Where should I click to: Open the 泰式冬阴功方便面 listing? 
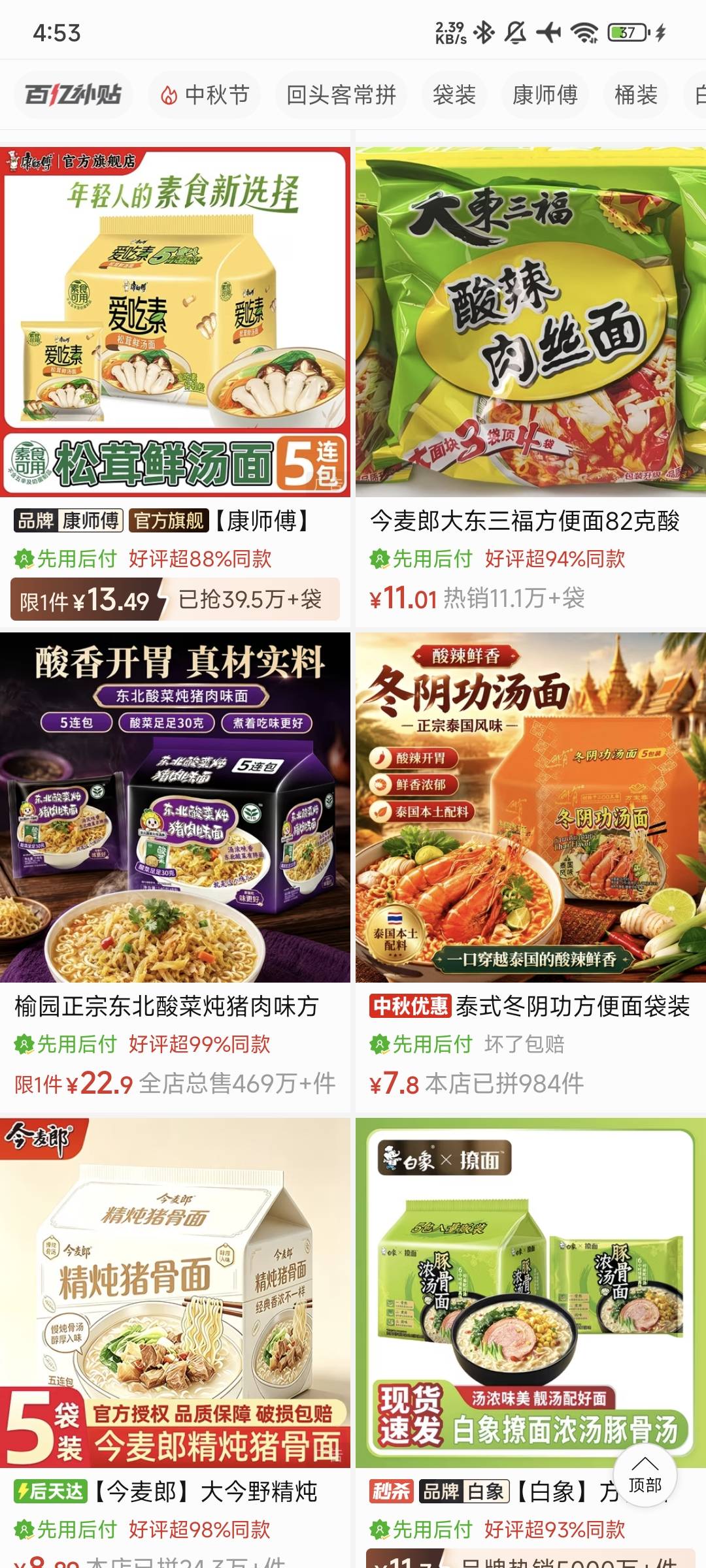tap(531, 870)
